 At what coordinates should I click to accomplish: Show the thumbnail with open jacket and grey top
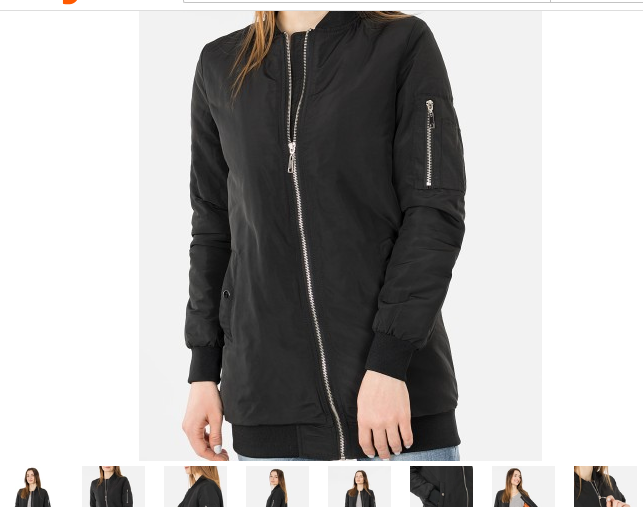(523, 486)
